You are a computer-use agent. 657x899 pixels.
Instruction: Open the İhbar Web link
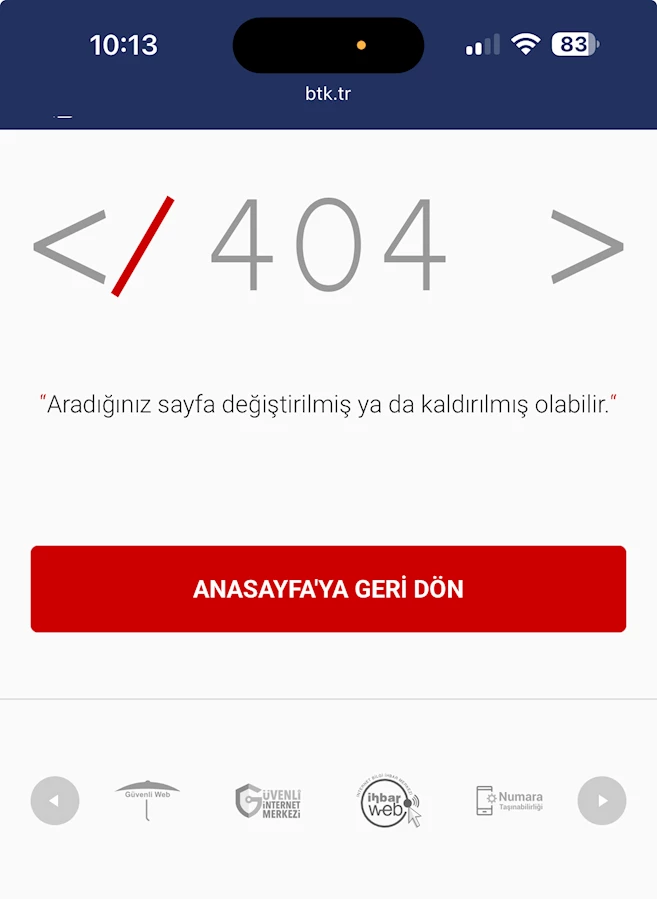point(390,801)
